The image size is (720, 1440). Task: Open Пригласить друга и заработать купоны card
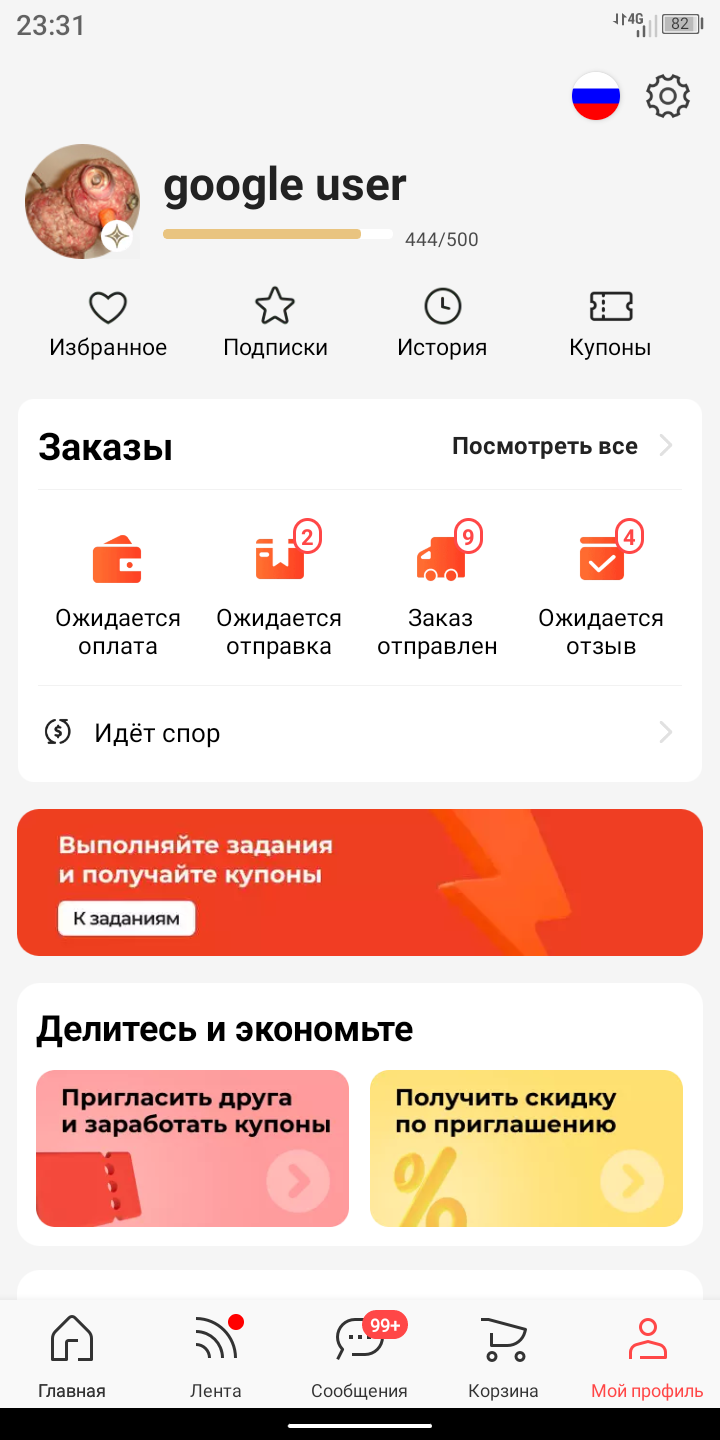pos(192,1148)
